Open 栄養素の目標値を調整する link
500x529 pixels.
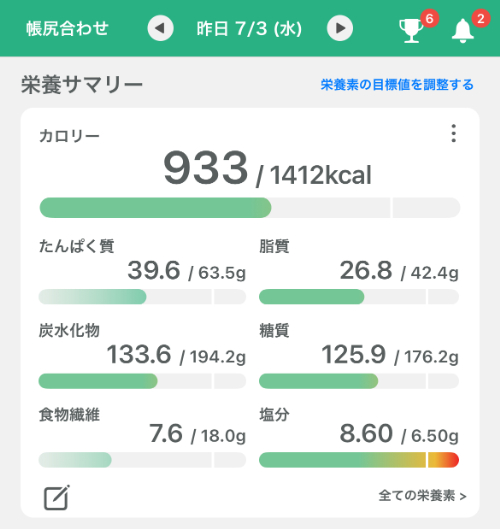[397, 85]
